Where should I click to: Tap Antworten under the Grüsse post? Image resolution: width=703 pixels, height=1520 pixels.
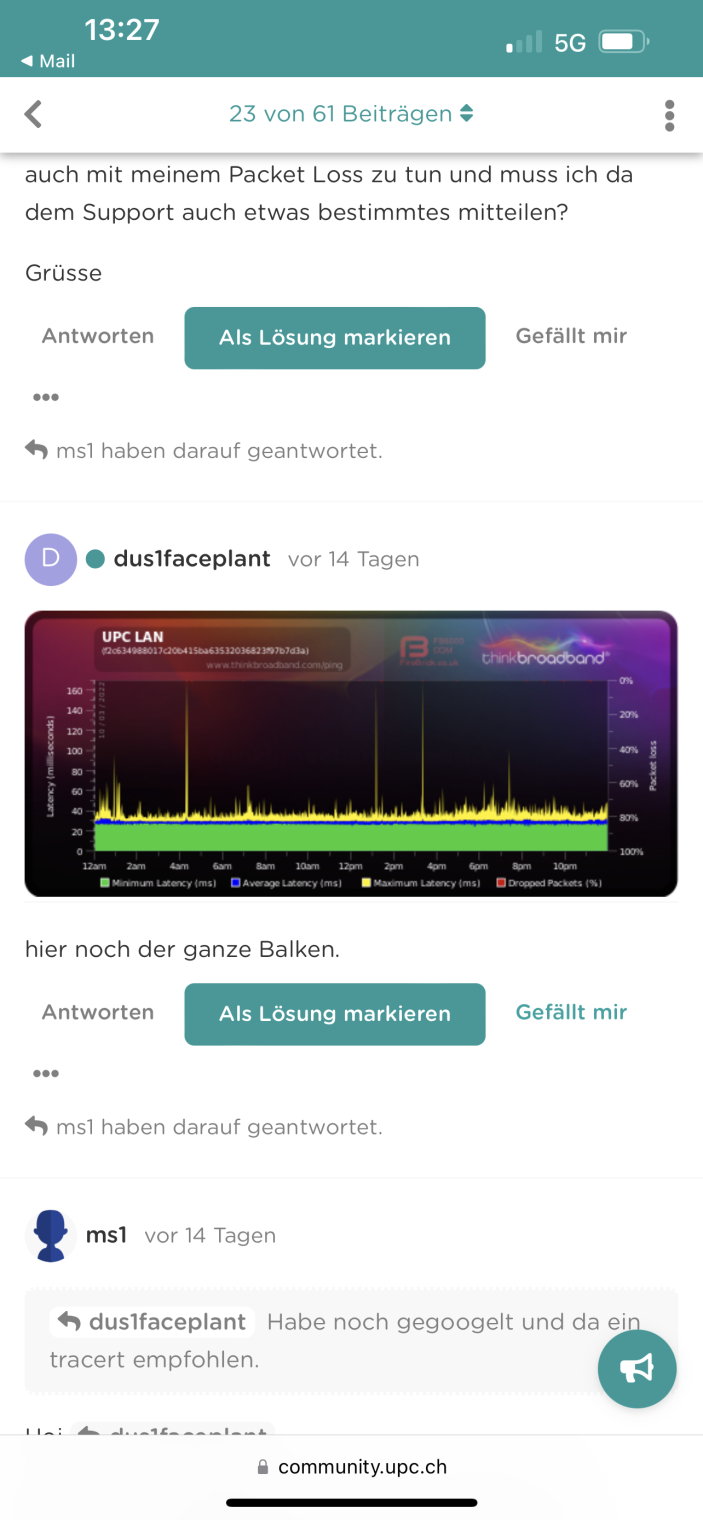coord(98,337)
